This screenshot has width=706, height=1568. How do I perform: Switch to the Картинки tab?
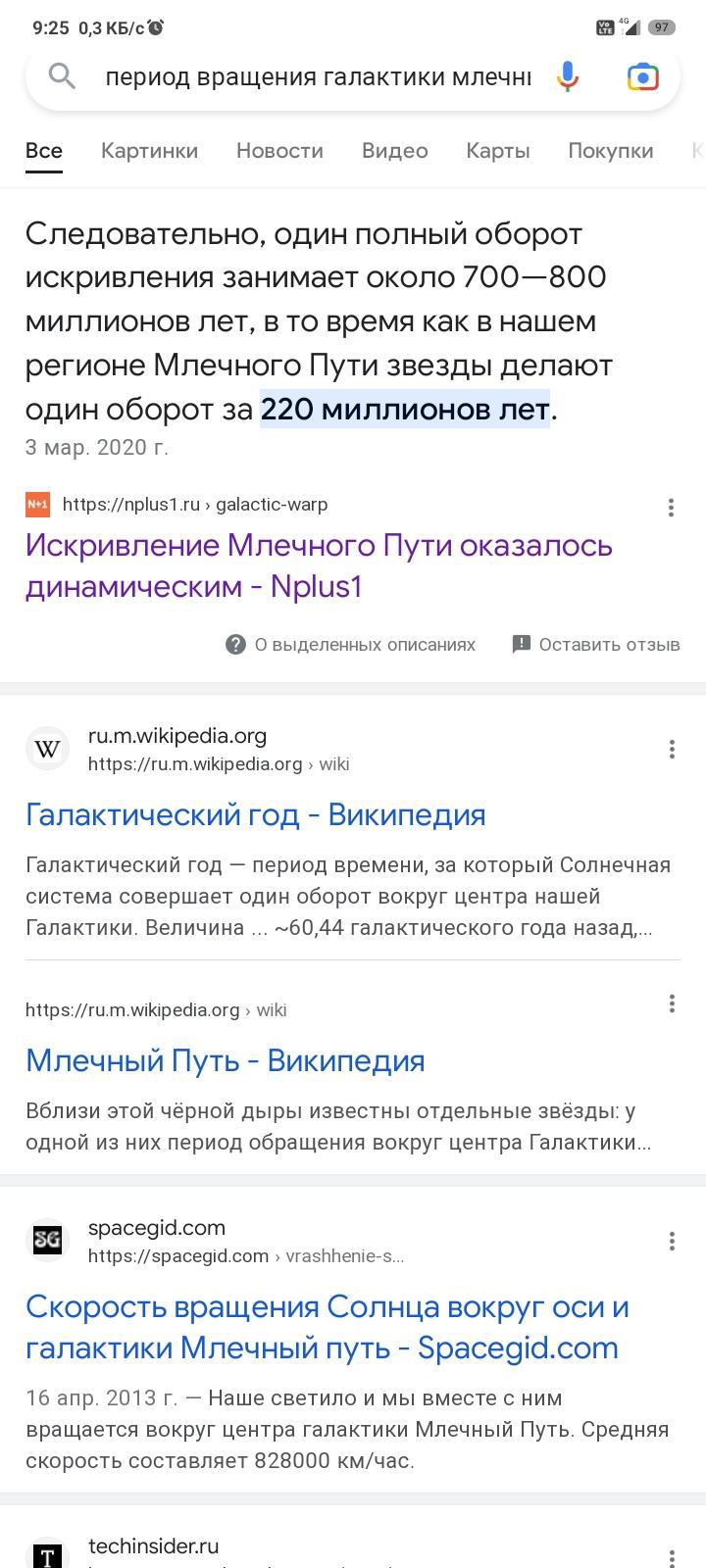click(x=149, y=151)
